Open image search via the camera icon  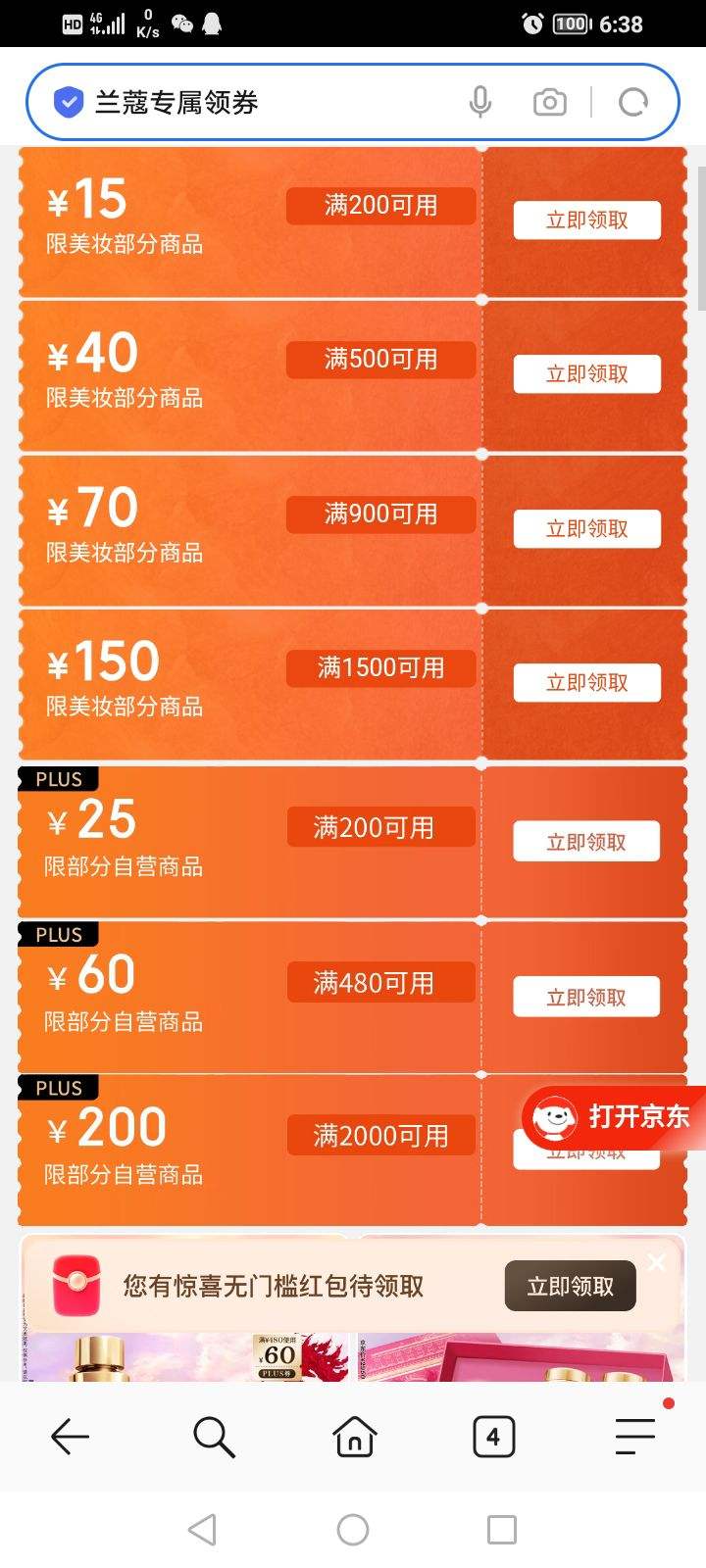point(549,101)
